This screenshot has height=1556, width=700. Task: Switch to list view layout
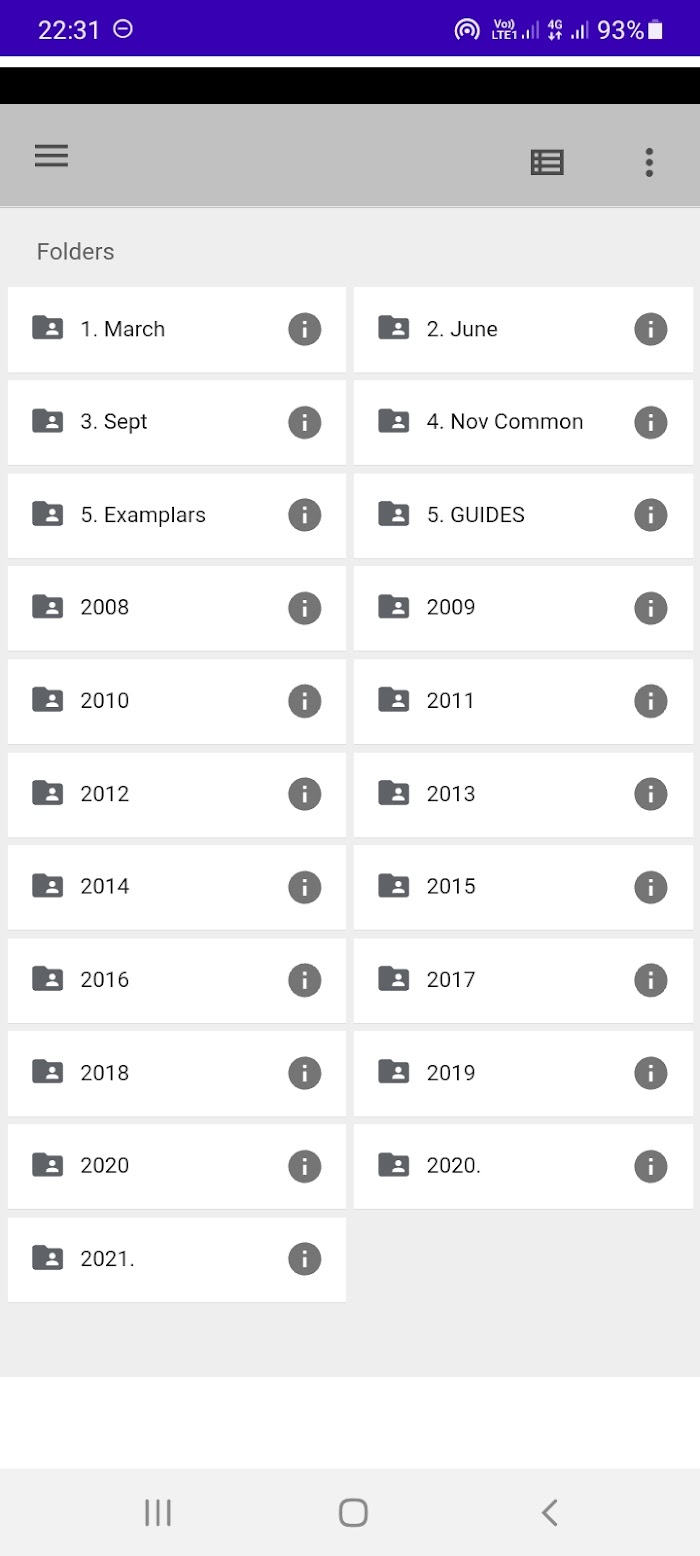pyautogui.click(x=547, y=162)
